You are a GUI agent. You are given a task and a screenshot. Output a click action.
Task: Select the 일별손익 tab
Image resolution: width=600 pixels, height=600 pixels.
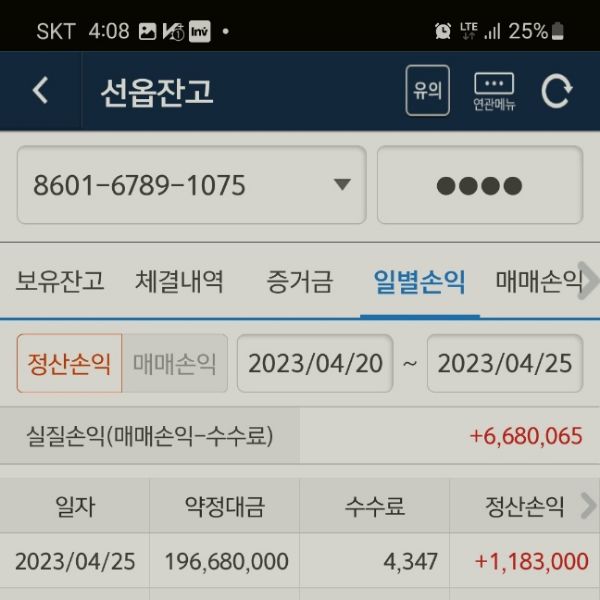[419, 281]
